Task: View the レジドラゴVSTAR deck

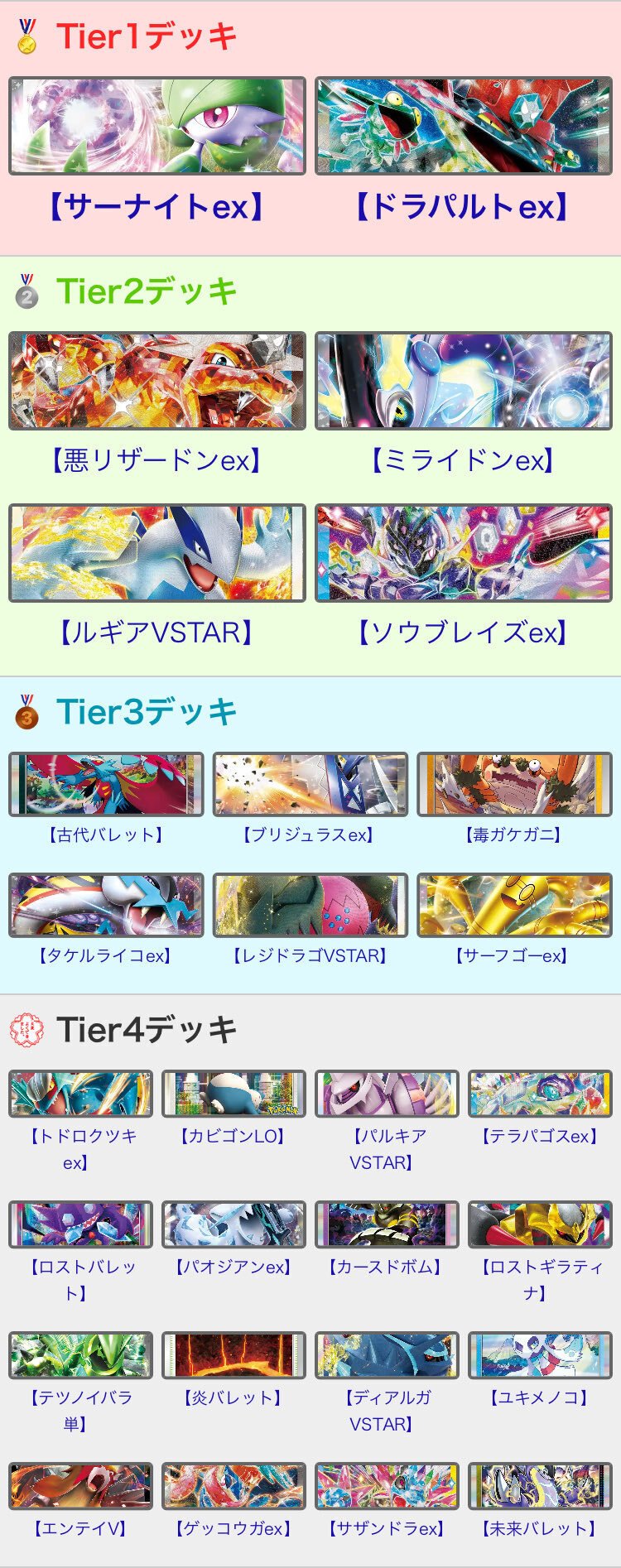Action: (x=310, y=905)
